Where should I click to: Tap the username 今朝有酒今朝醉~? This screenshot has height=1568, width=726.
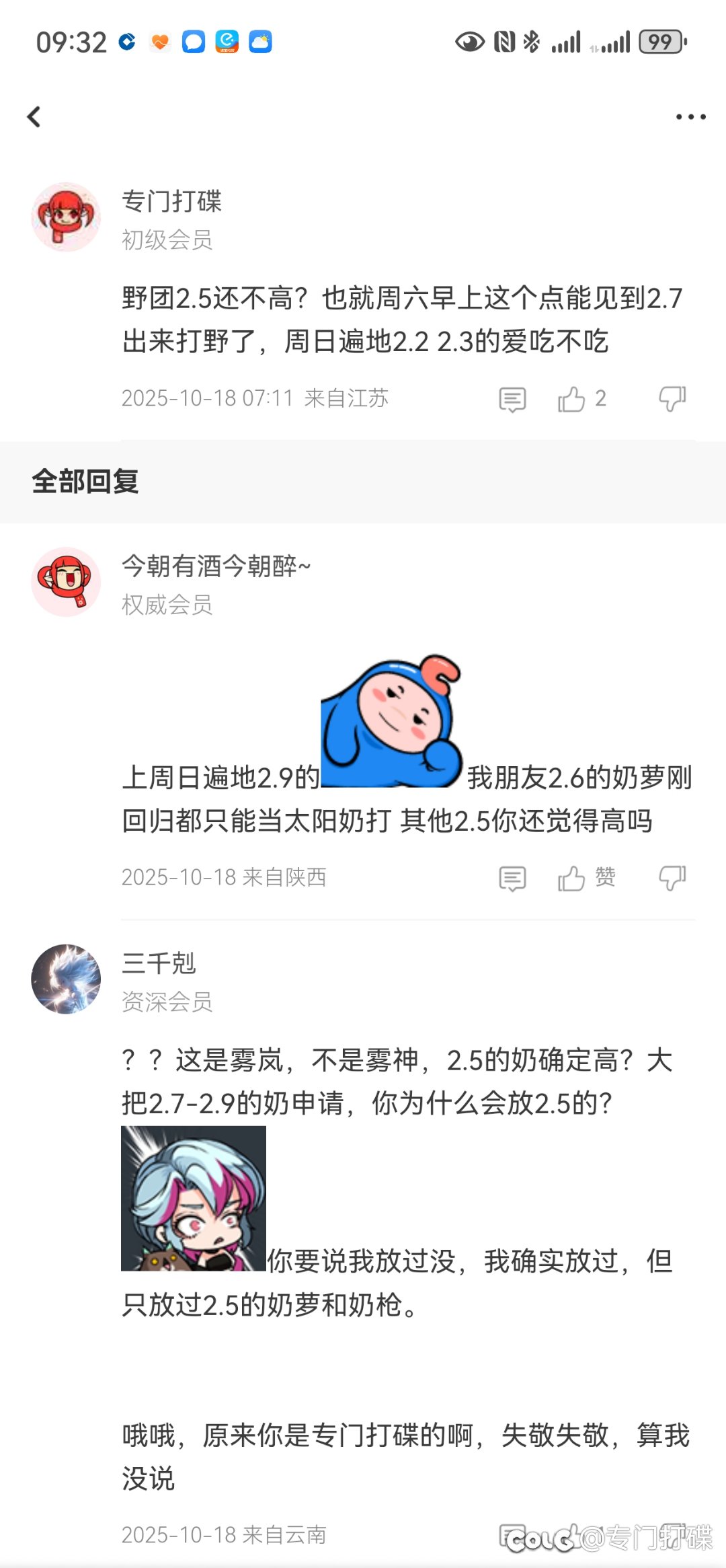(x=216, y=566)
